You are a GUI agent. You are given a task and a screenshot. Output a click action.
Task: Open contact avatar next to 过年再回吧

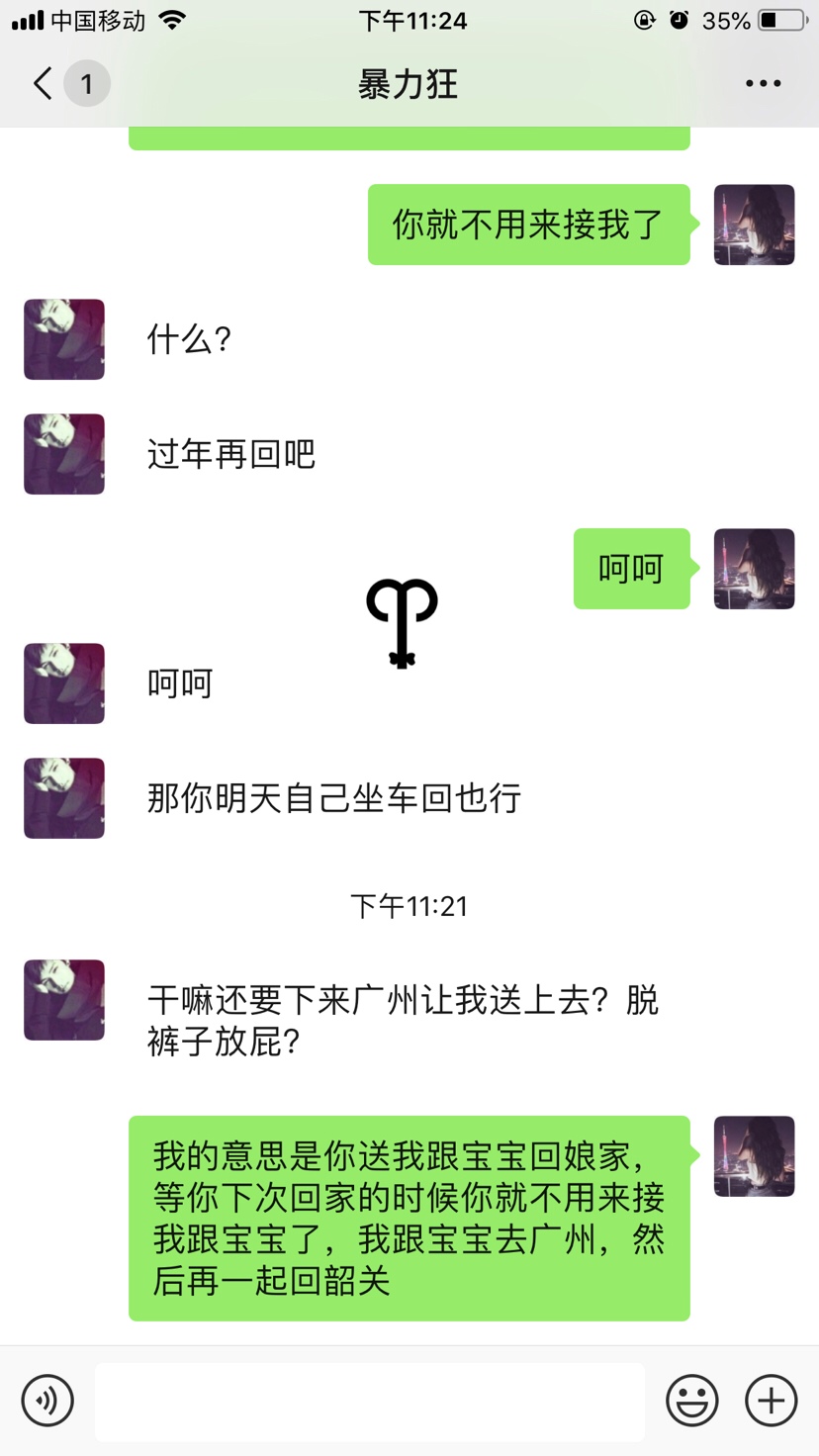[64, 454]
